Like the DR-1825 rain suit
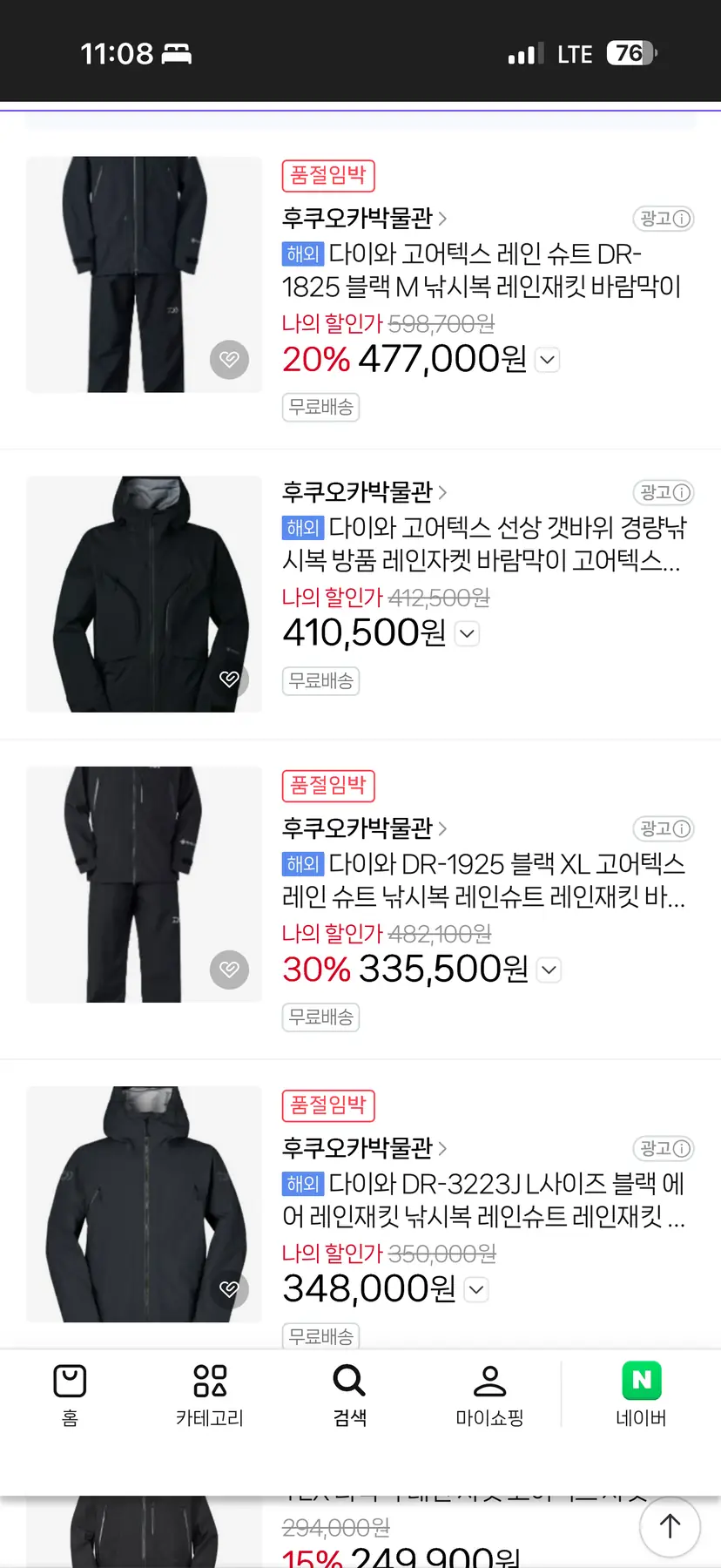This screenshot has height=1568, width=721. [x=230, y=359]
